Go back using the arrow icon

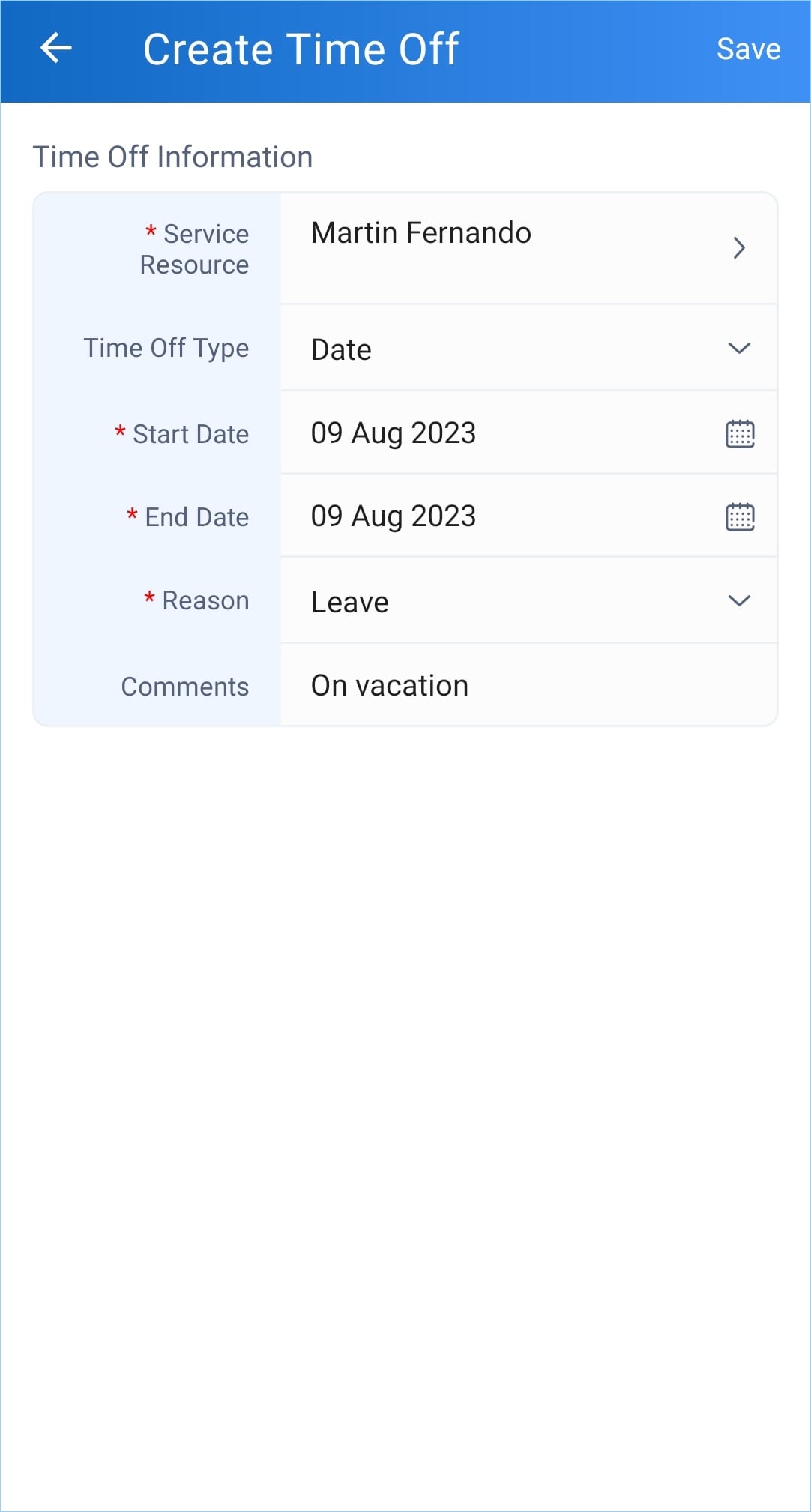tap(55, 49)
